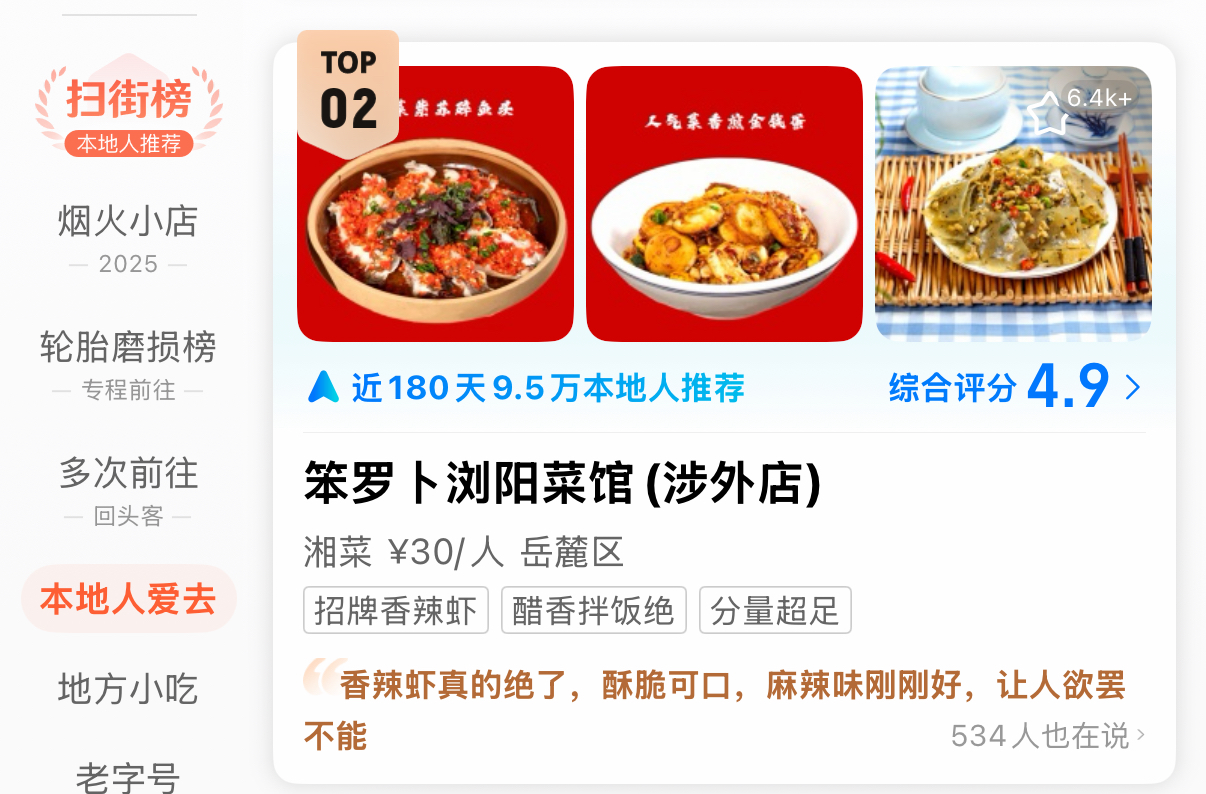Switch to 烟火小店 2025 list
This screenshot has width=1206, height=794.
point(128,236)
